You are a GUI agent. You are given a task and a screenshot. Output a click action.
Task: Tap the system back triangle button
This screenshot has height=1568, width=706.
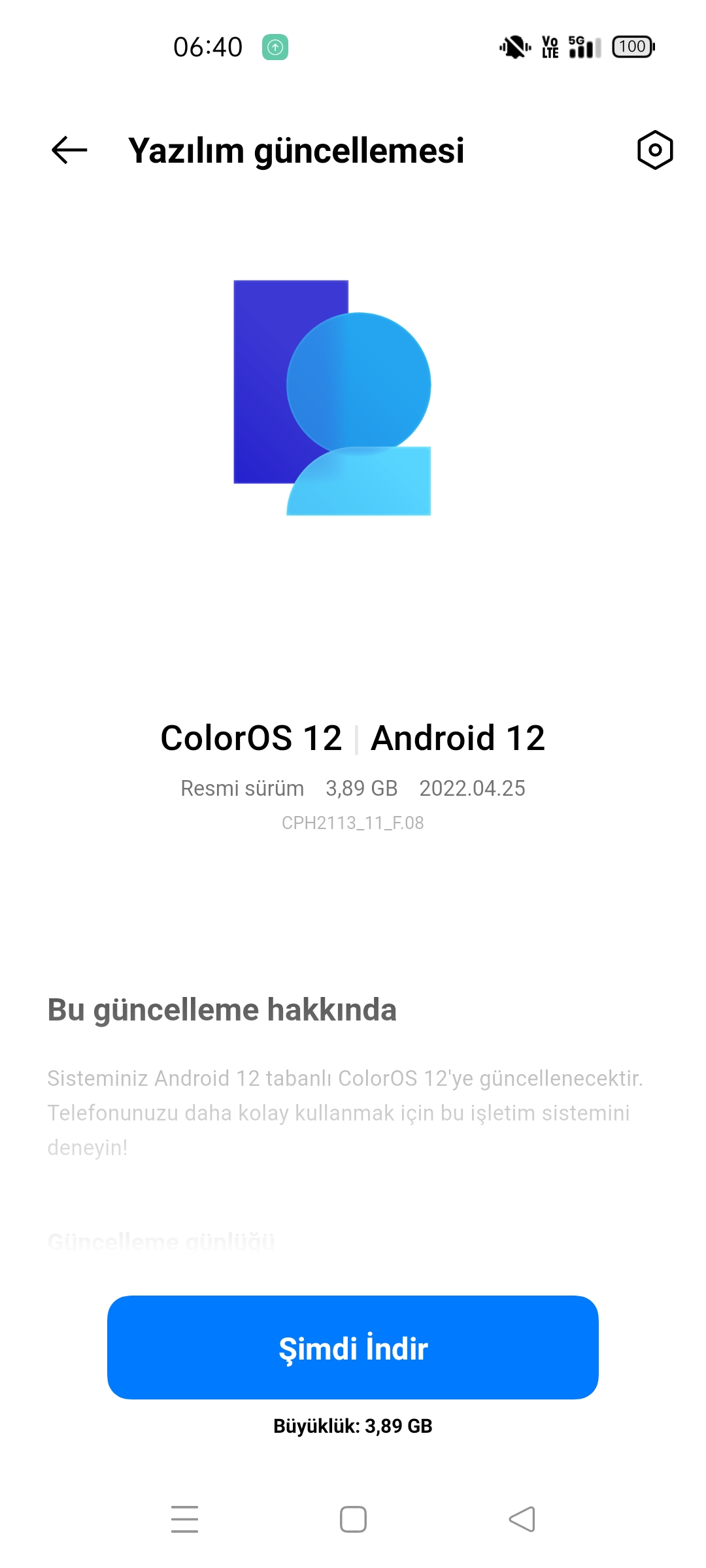click(522, 1519)
